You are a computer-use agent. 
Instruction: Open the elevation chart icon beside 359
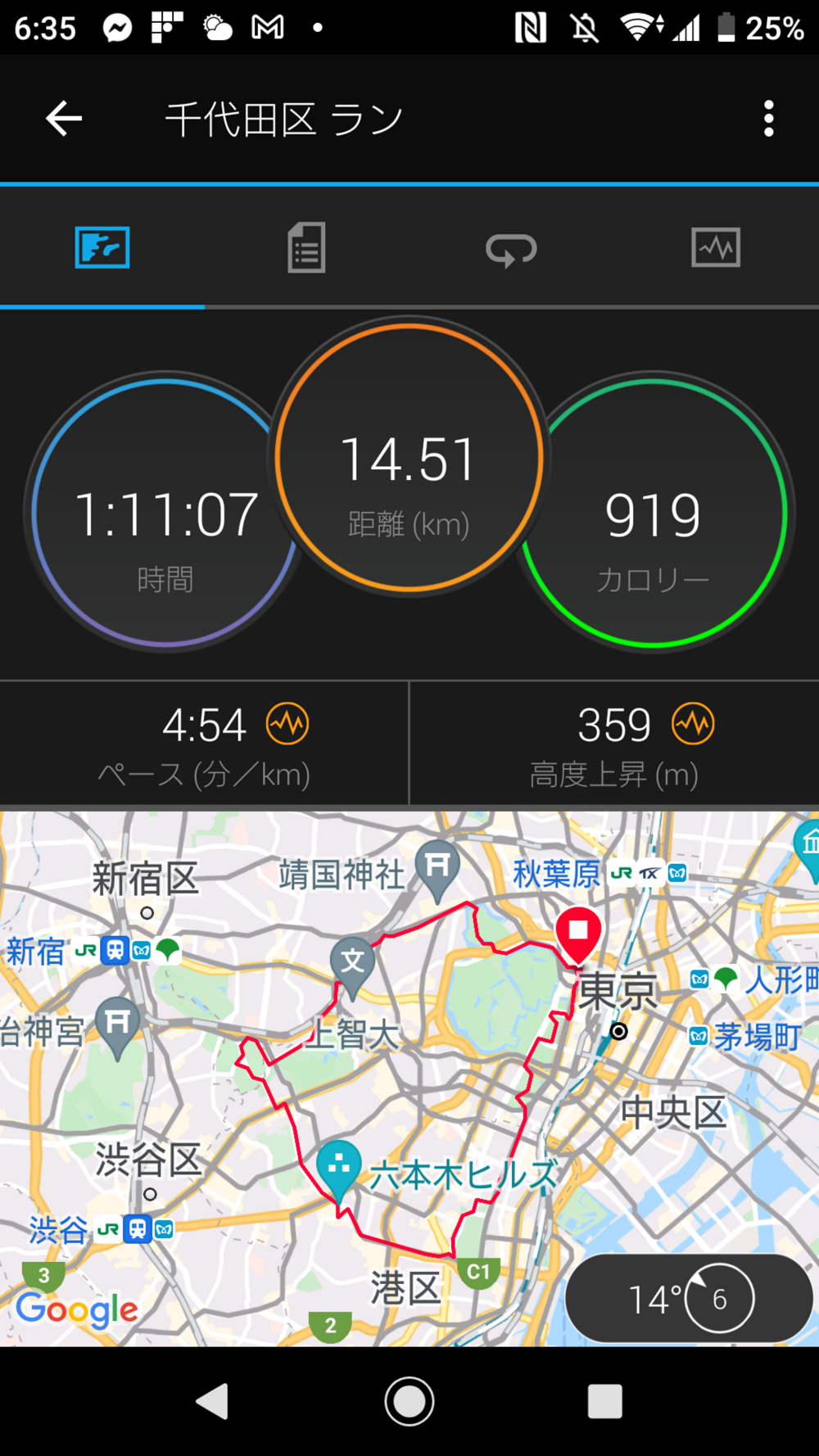(x=693, y=724)
